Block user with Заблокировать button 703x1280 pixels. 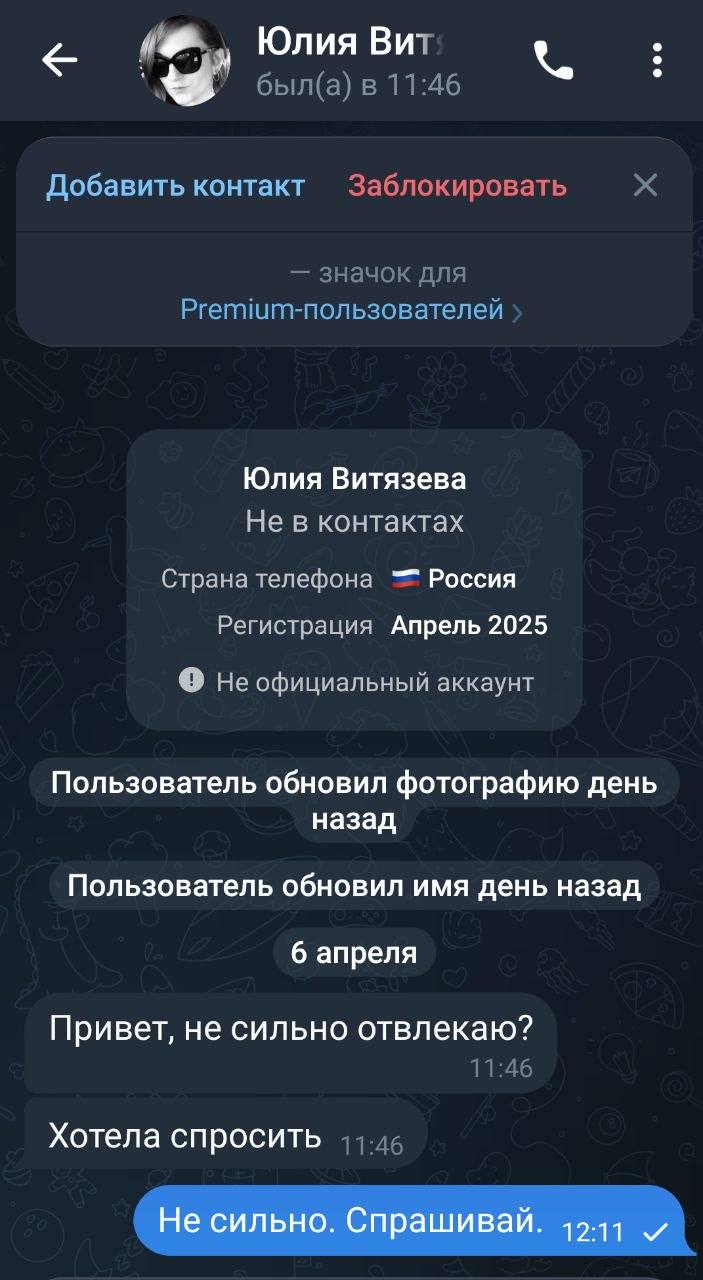[457, 186]
